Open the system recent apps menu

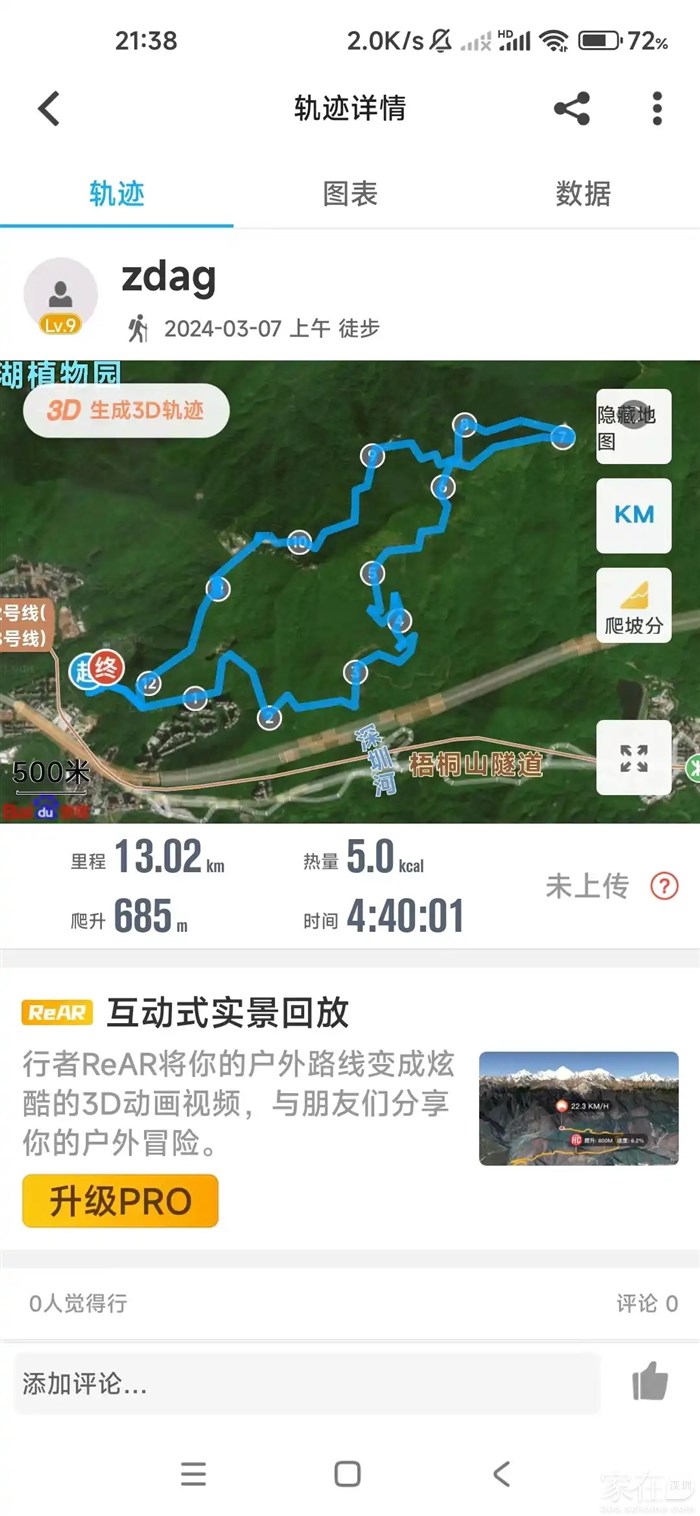193,1473
